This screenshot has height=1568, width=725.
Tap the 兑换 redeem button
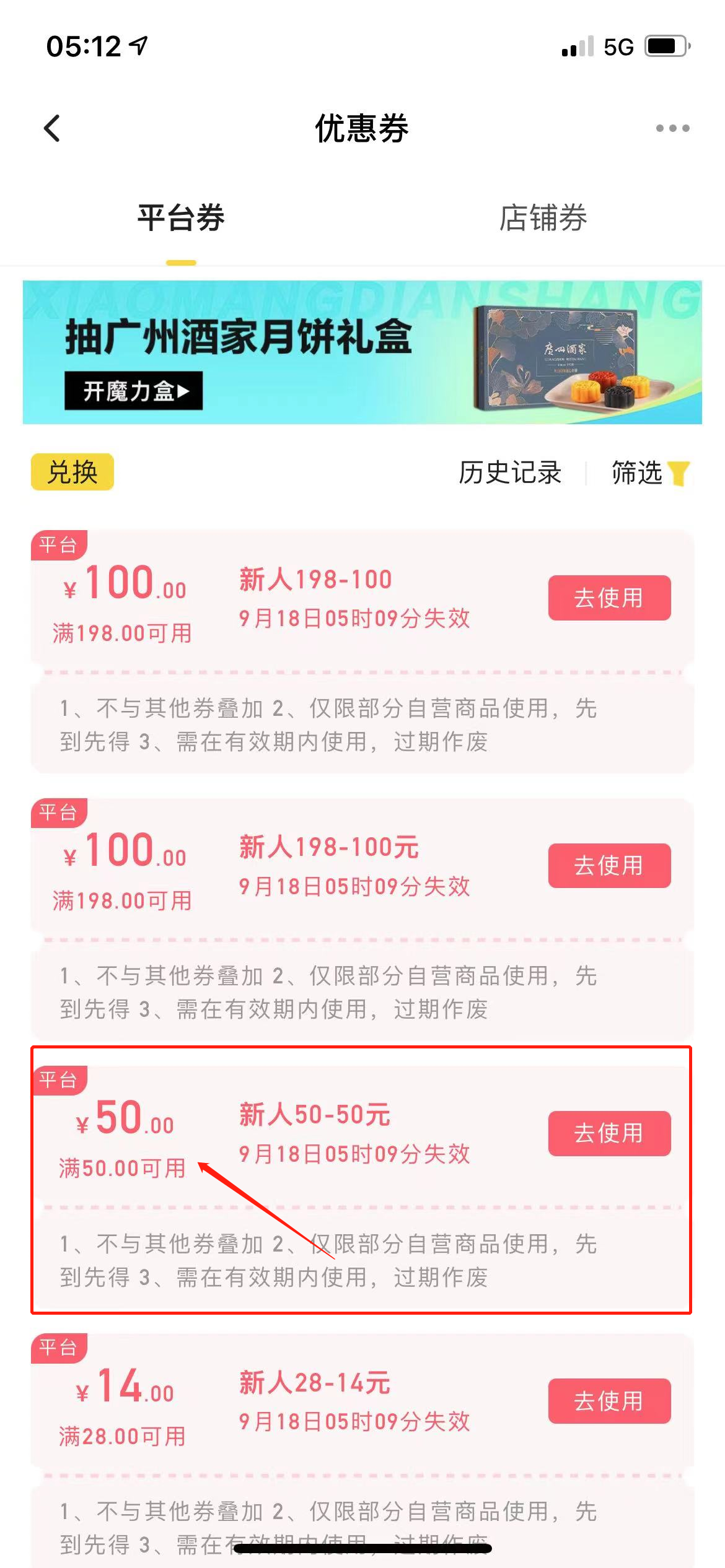[71, 473]
